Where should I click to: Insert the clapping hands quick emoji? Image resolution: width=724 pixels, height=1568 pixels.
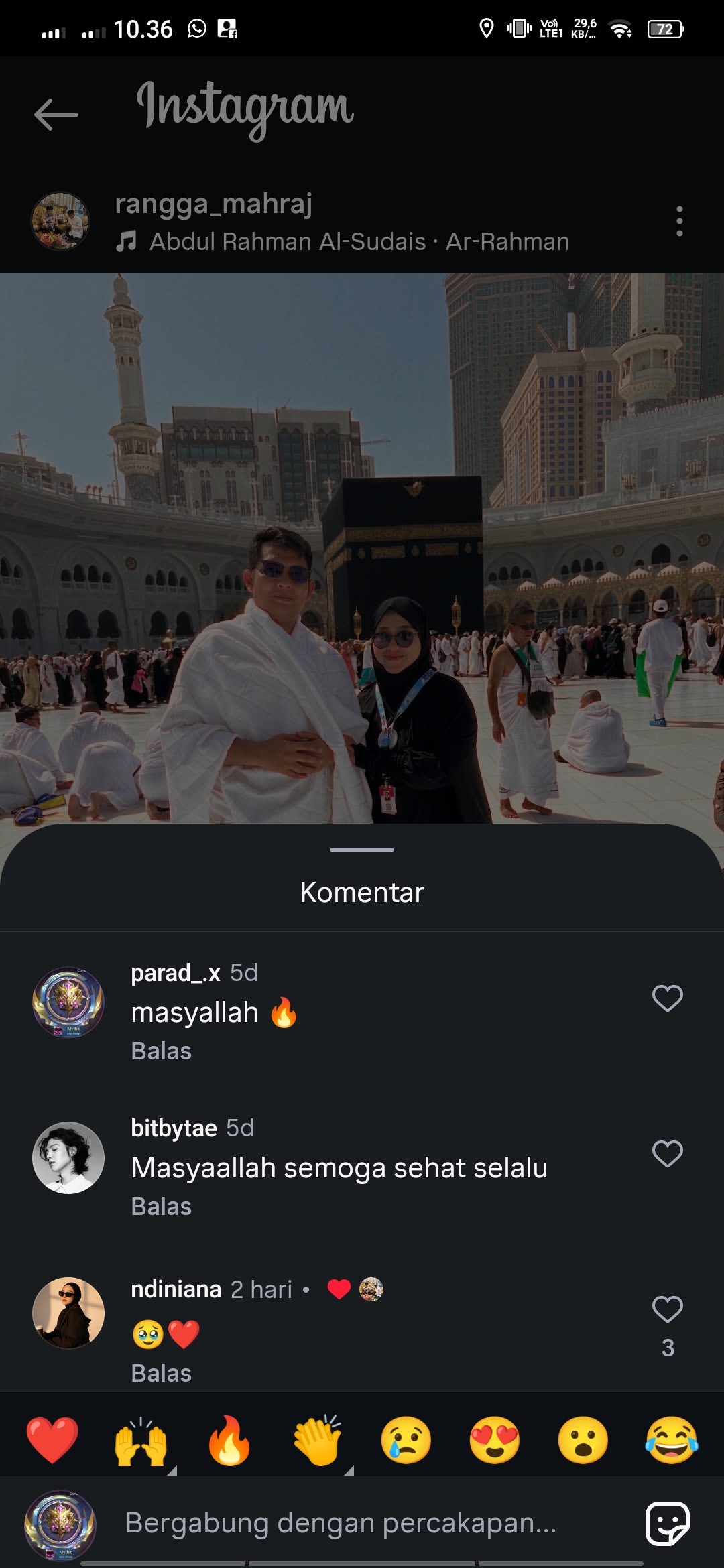coord(318,1440)
